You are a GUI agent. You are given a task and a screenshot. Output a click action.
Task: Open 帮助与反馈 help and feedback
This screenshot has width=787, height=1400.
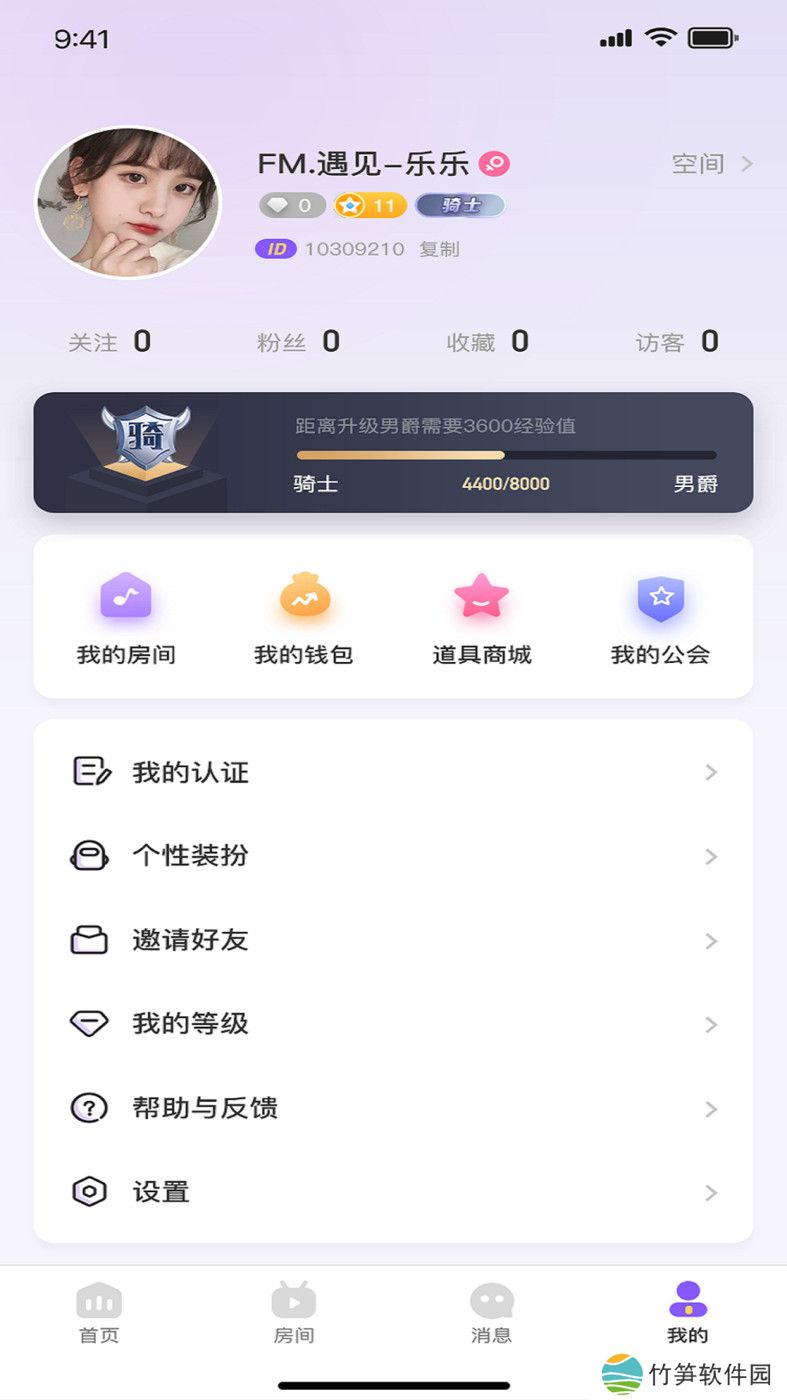coord(393,1108)
